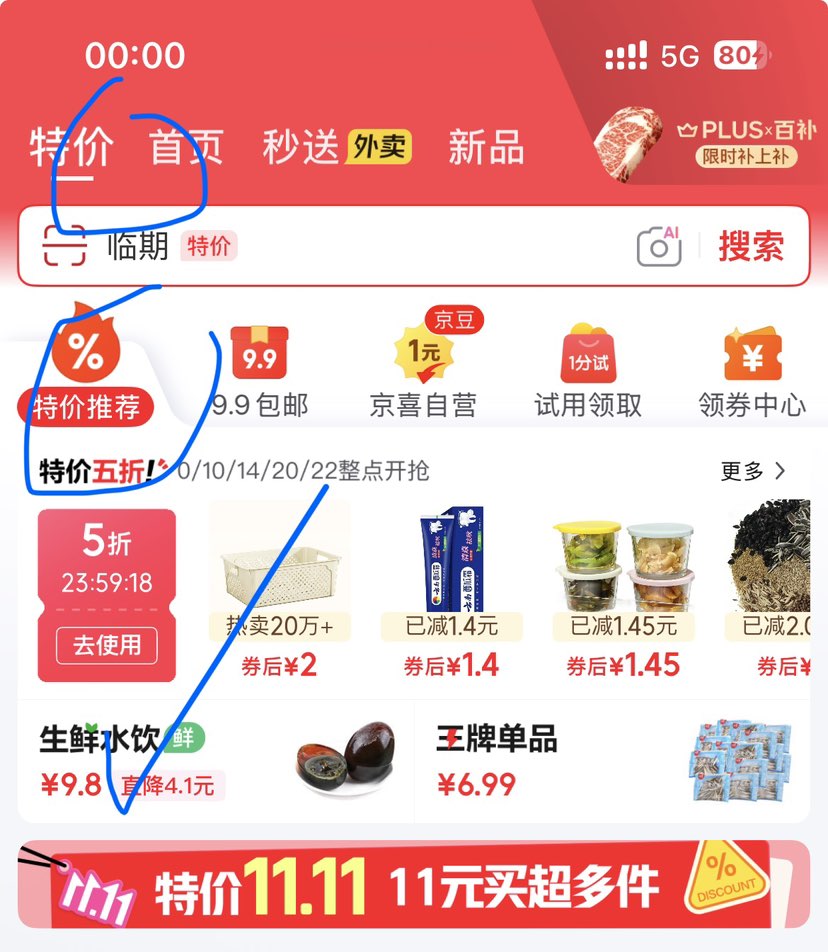The image size is (828, 952).
Task: Tap the search field showing 临期
Action: tap(350, 247)
